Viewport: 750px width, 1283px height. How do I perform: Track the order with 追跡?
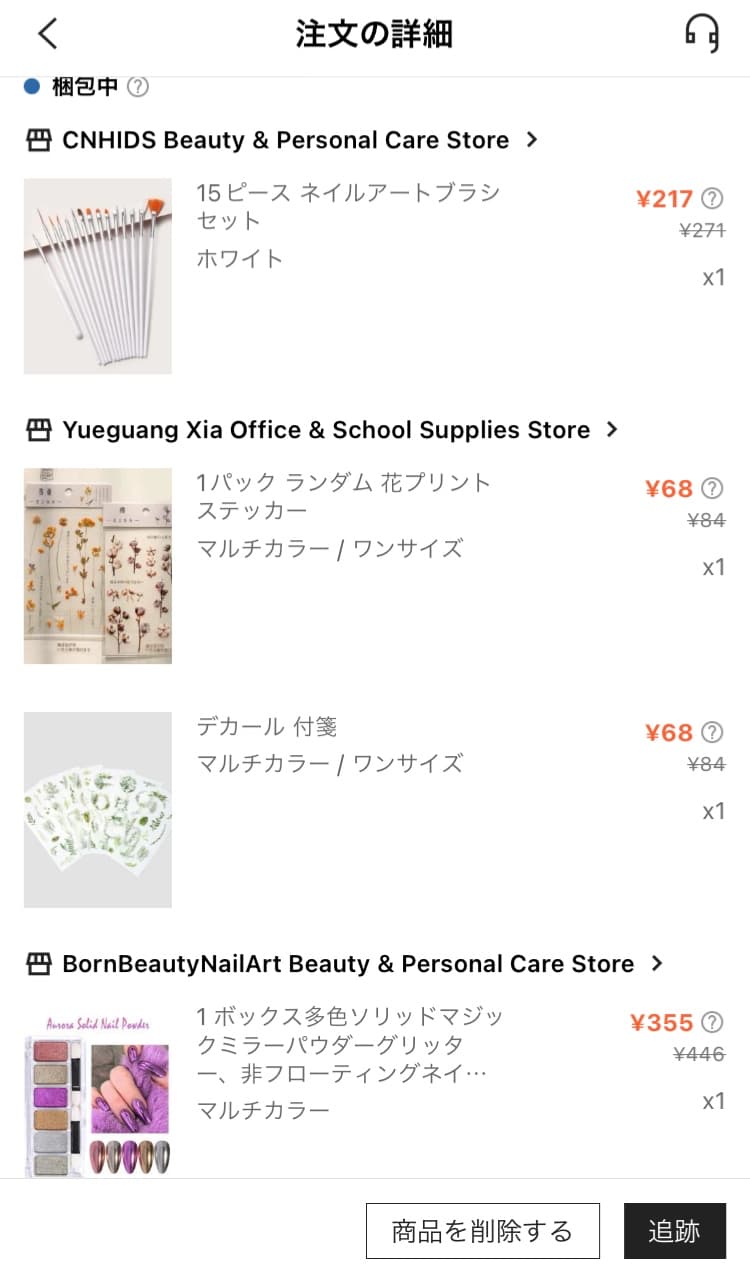coord(674,1231)
